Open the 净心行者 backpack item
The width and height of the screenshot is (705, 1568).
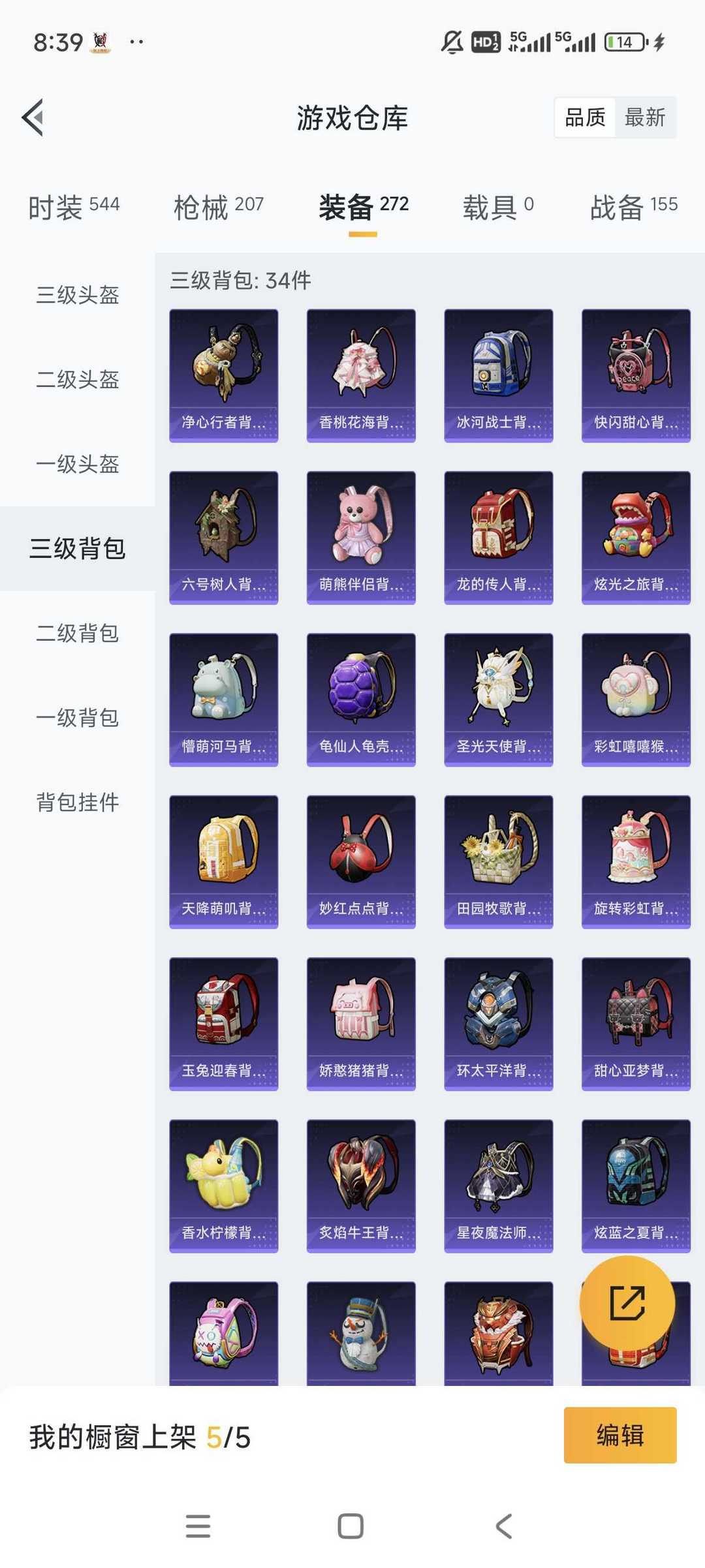224,376
